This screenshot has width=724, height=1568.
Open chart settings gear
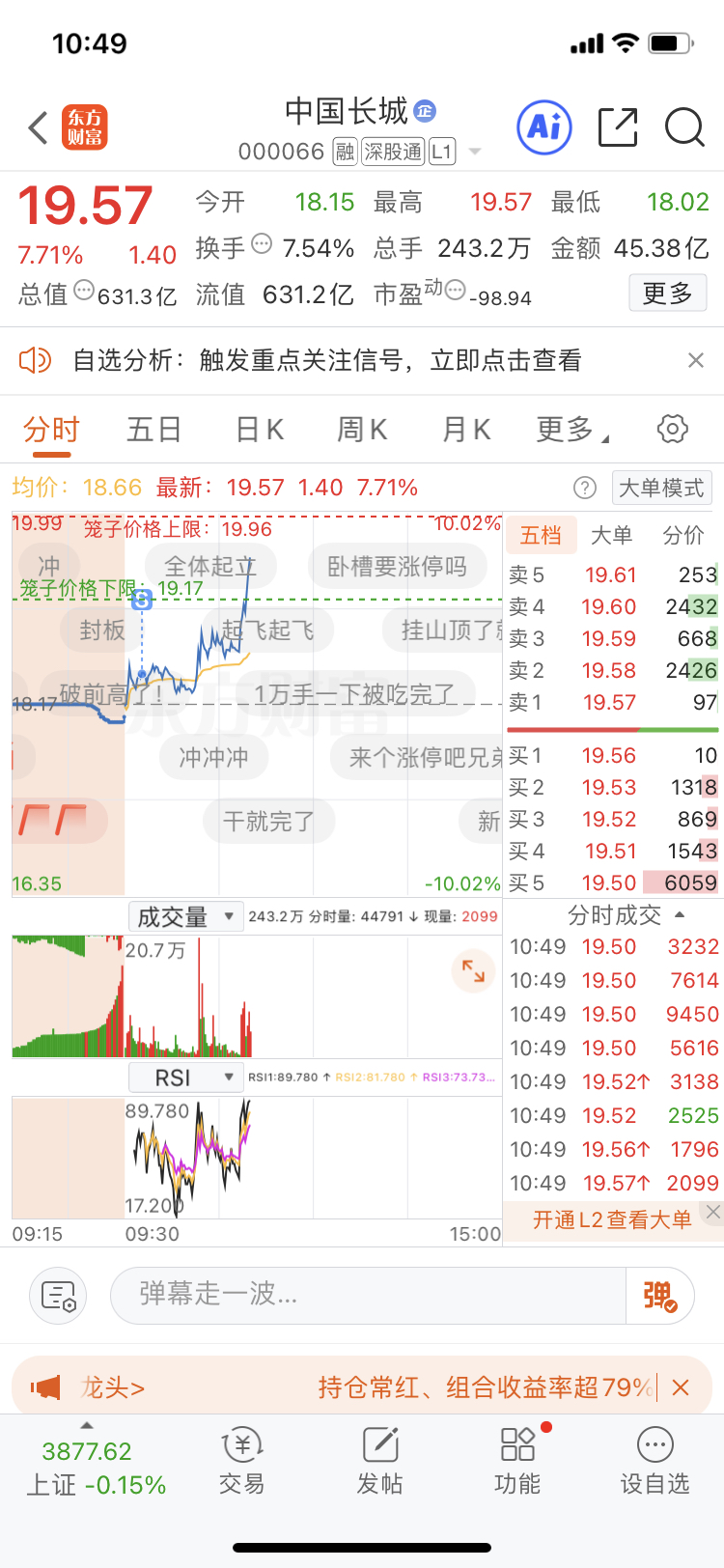tap(672, 430)
